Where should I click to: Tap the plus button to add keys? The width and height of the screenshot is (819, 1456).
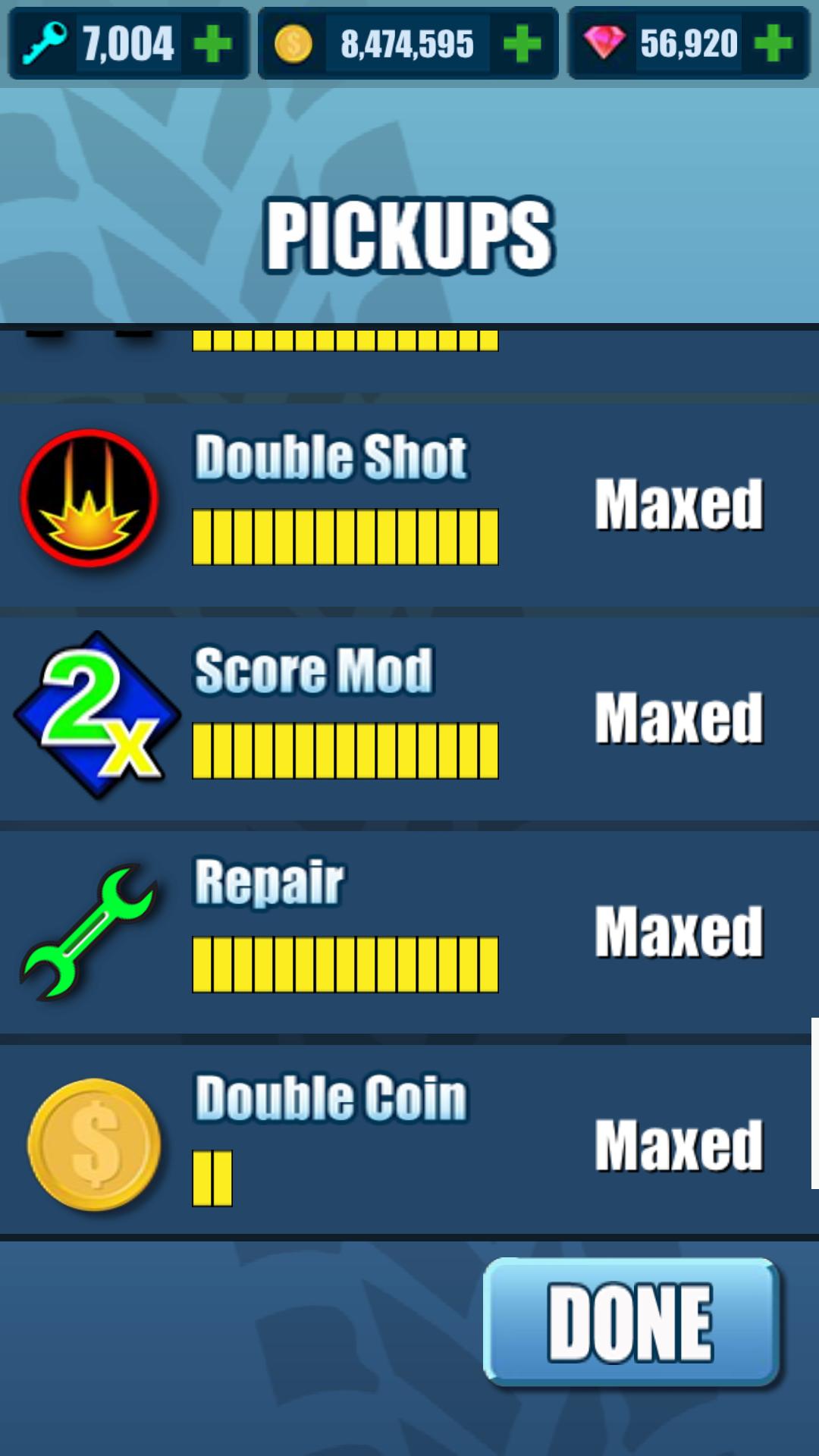[213, 44]
